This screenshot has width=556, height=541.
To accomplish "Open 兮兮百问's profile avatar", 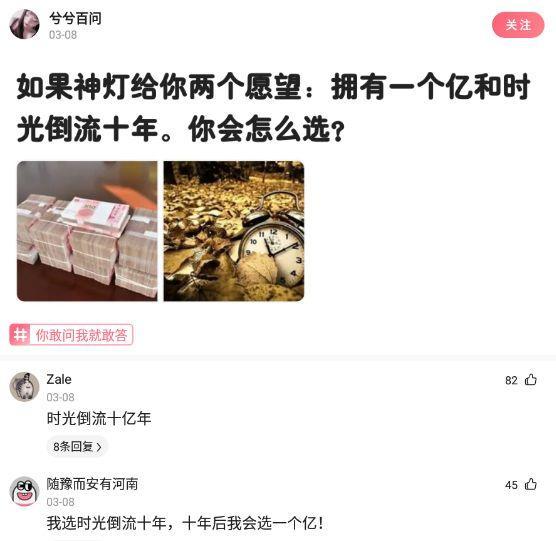I will point(24,24).
